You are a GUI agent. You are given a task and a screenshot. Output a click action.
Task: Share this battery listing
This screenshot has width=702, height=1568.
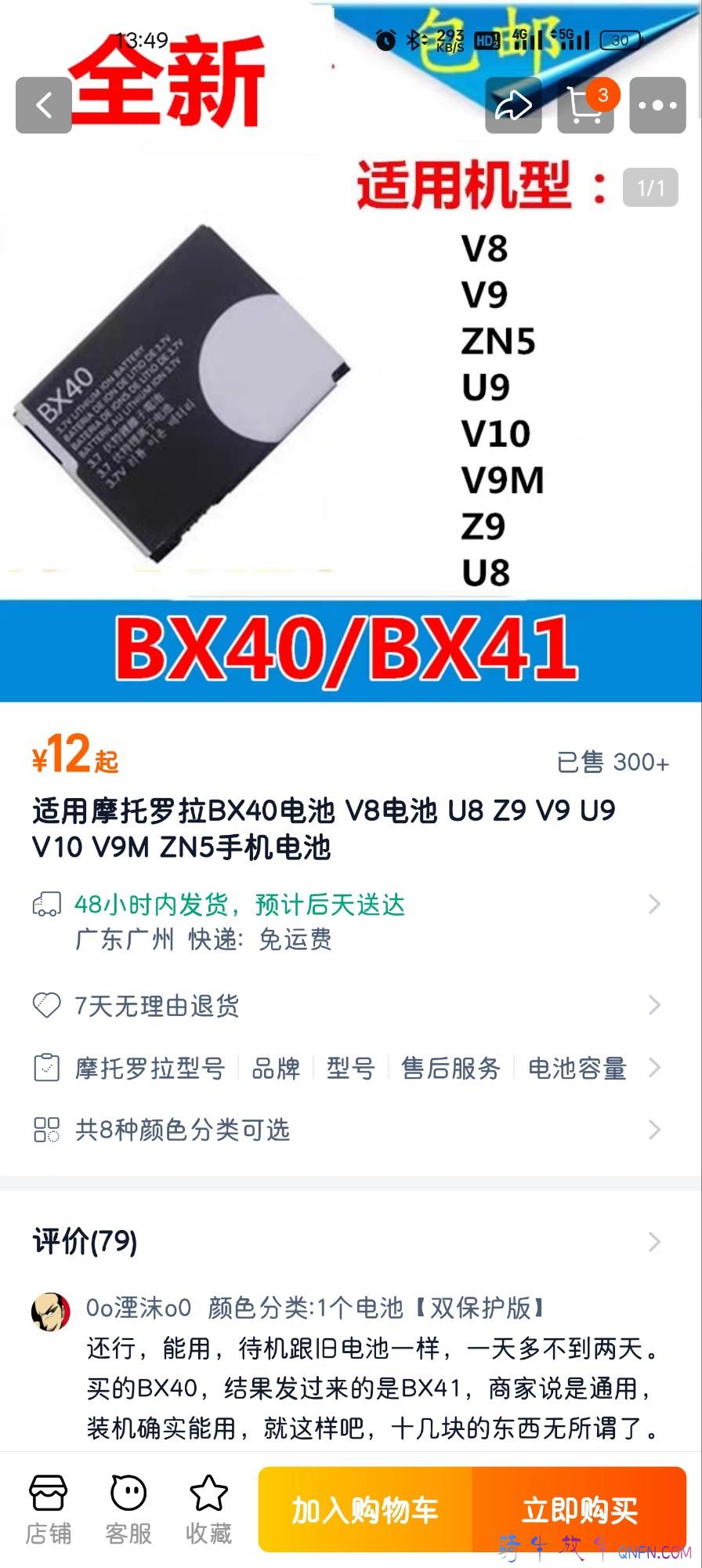pyautogui.click(x=513, y=105)
